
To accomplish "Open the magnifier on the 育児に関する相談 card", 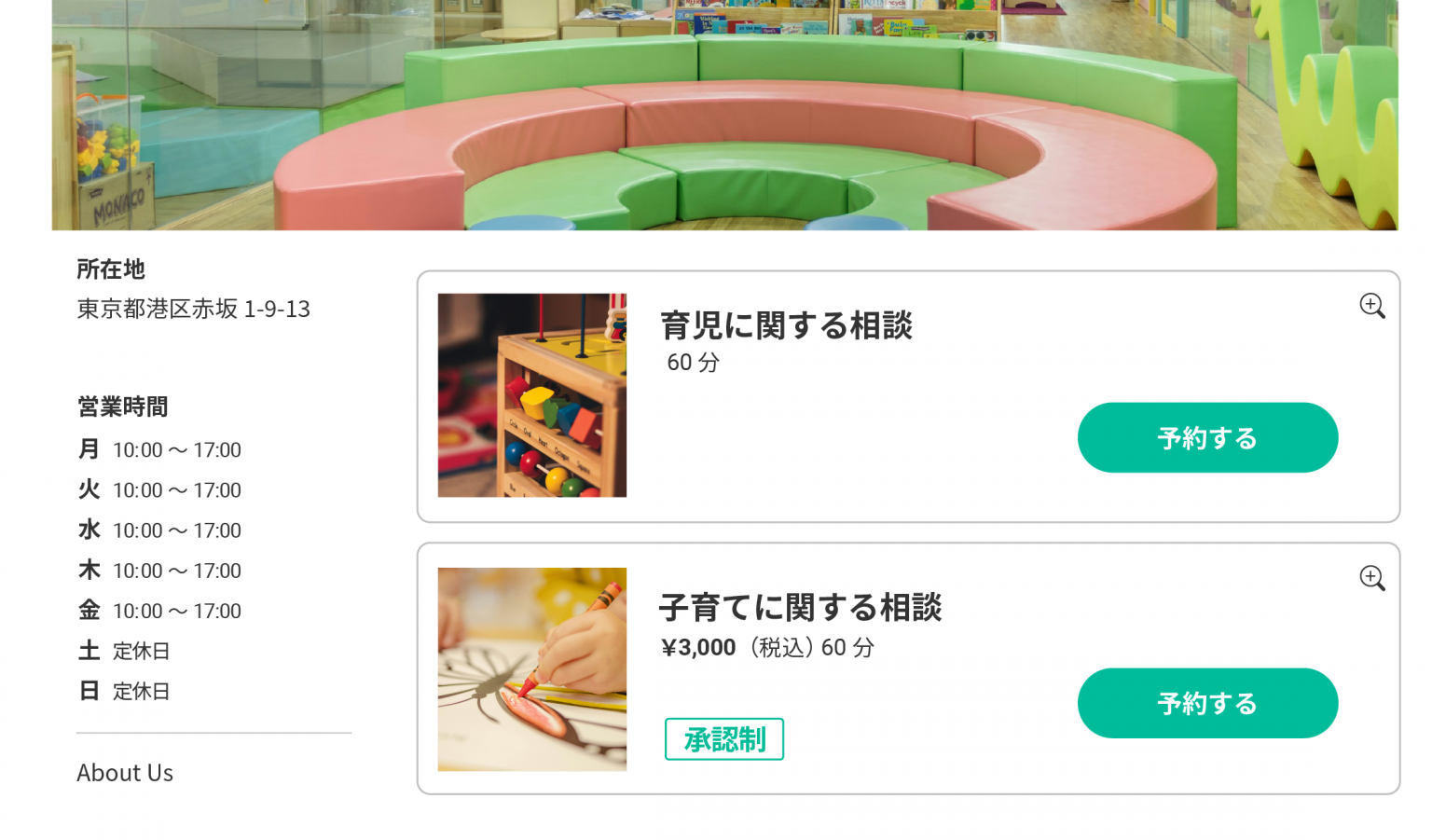I will click(1371, 306).
